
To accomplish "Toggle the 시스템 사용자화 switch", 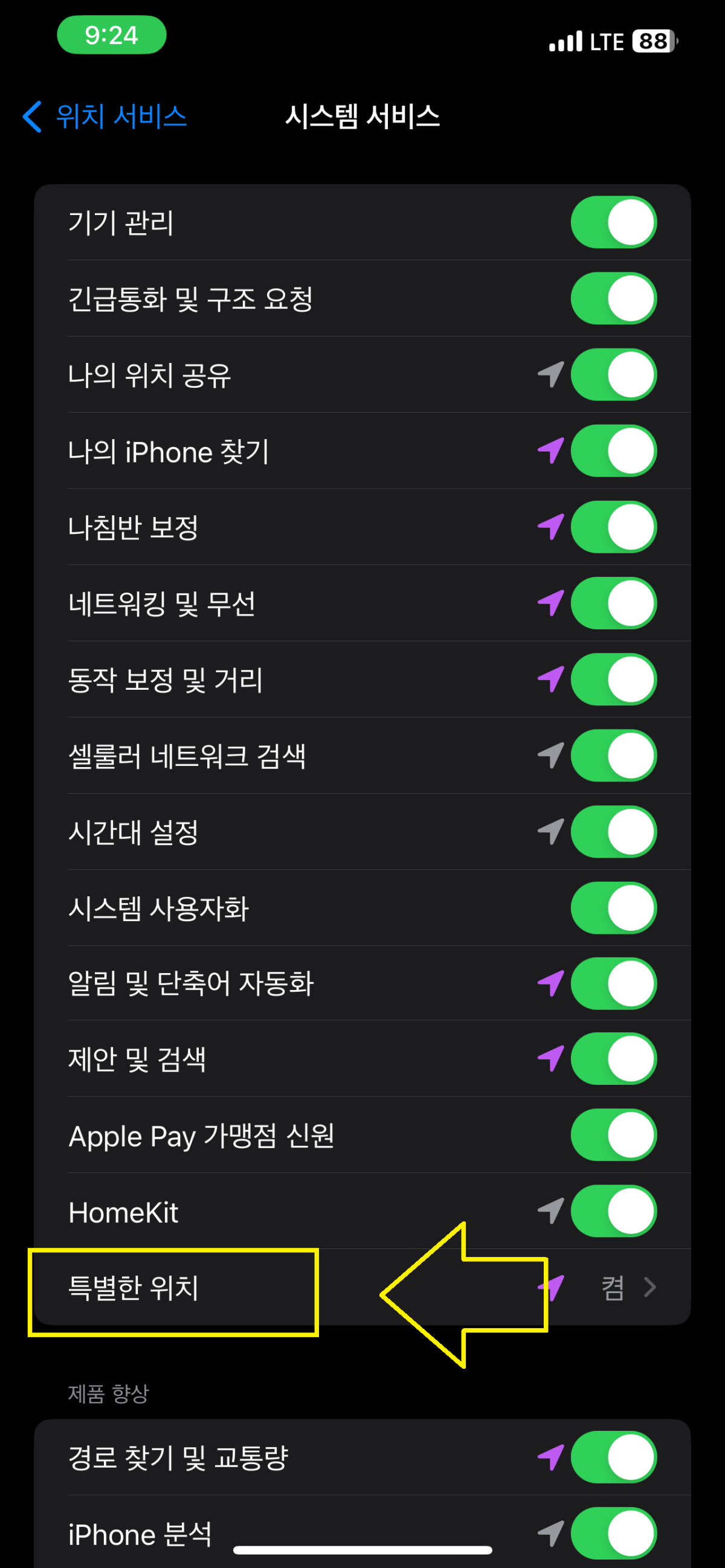I will (614, 908).
